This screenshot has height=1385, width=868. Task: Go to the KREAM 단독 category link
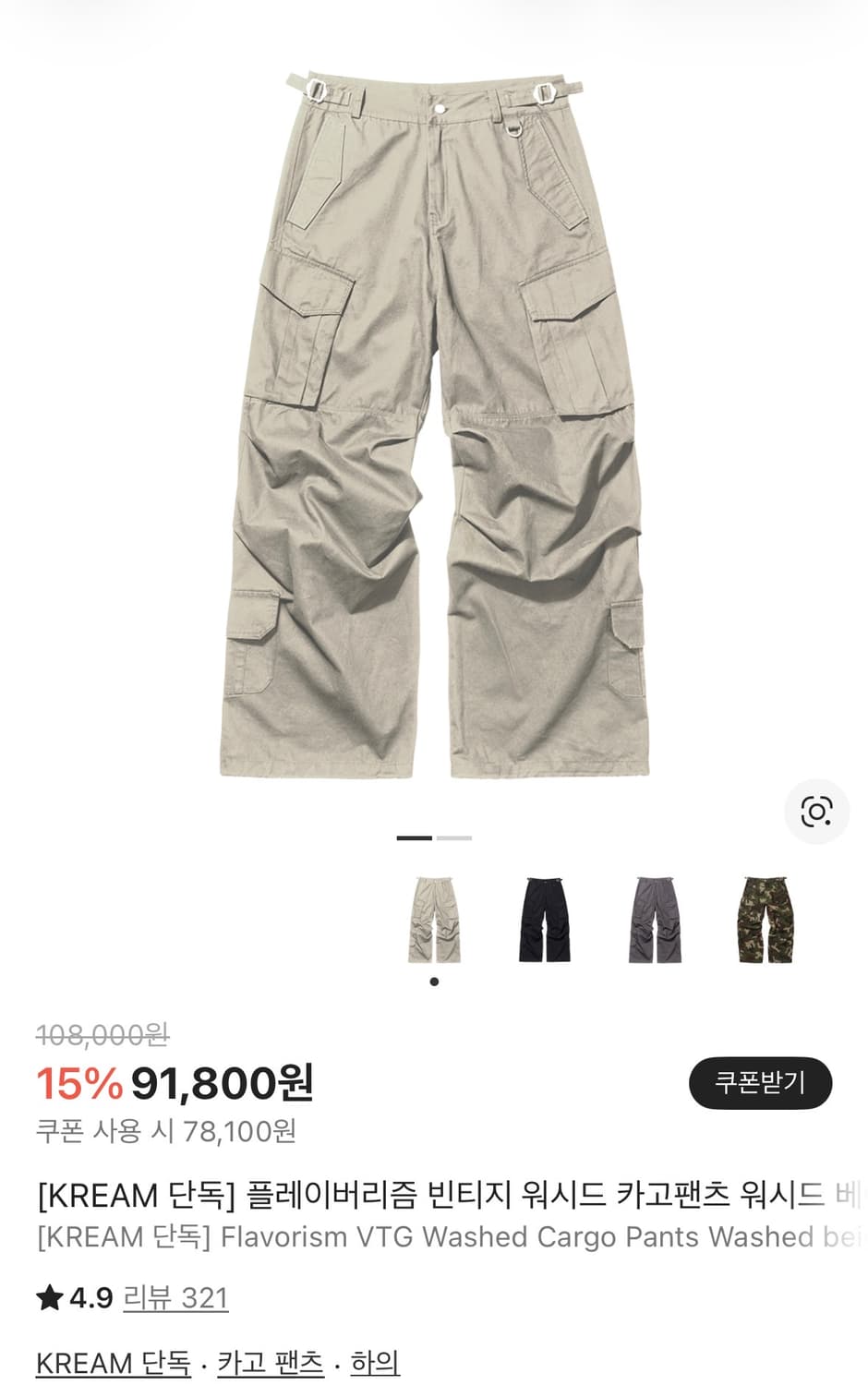coord(112,1362)
